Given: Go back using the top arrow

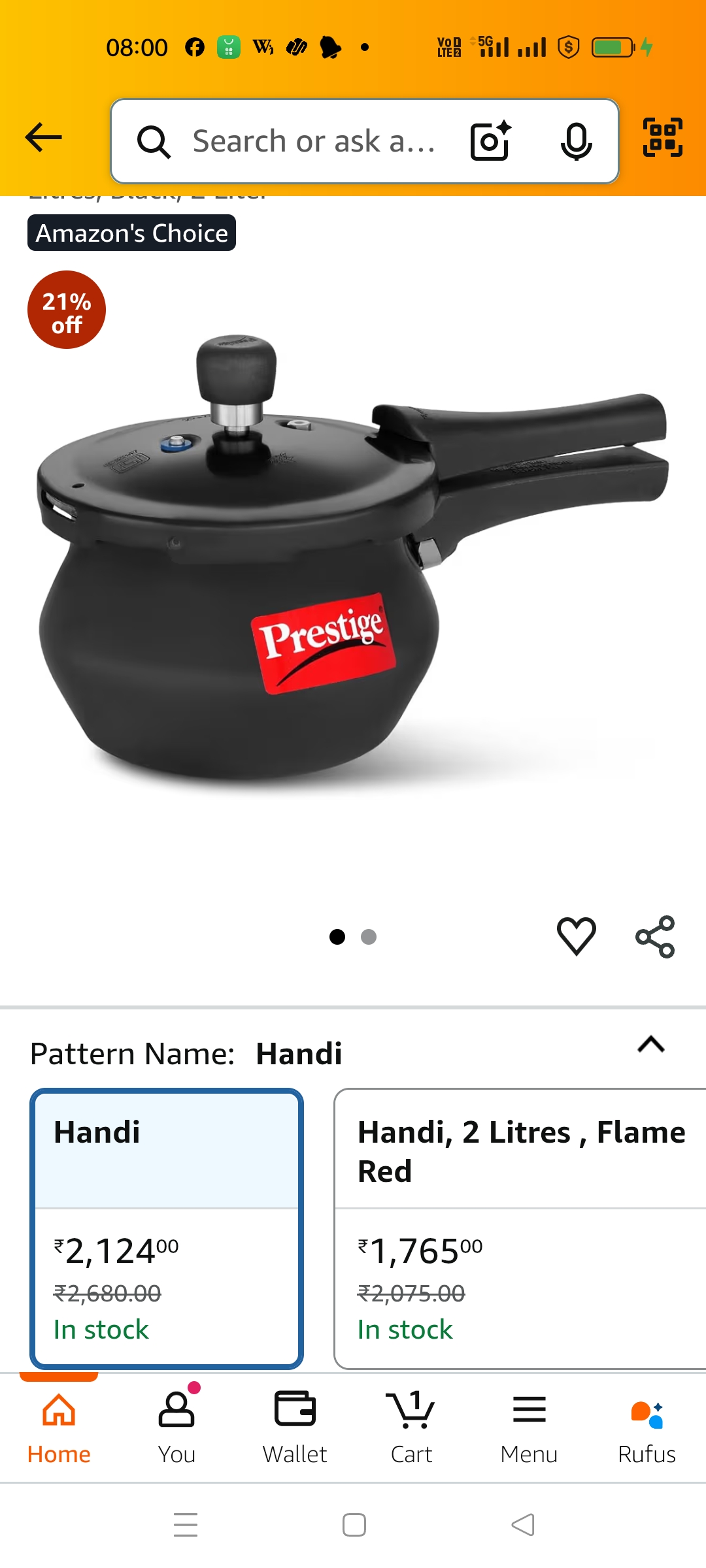Looking at the screenshot, I should [43, 138].
